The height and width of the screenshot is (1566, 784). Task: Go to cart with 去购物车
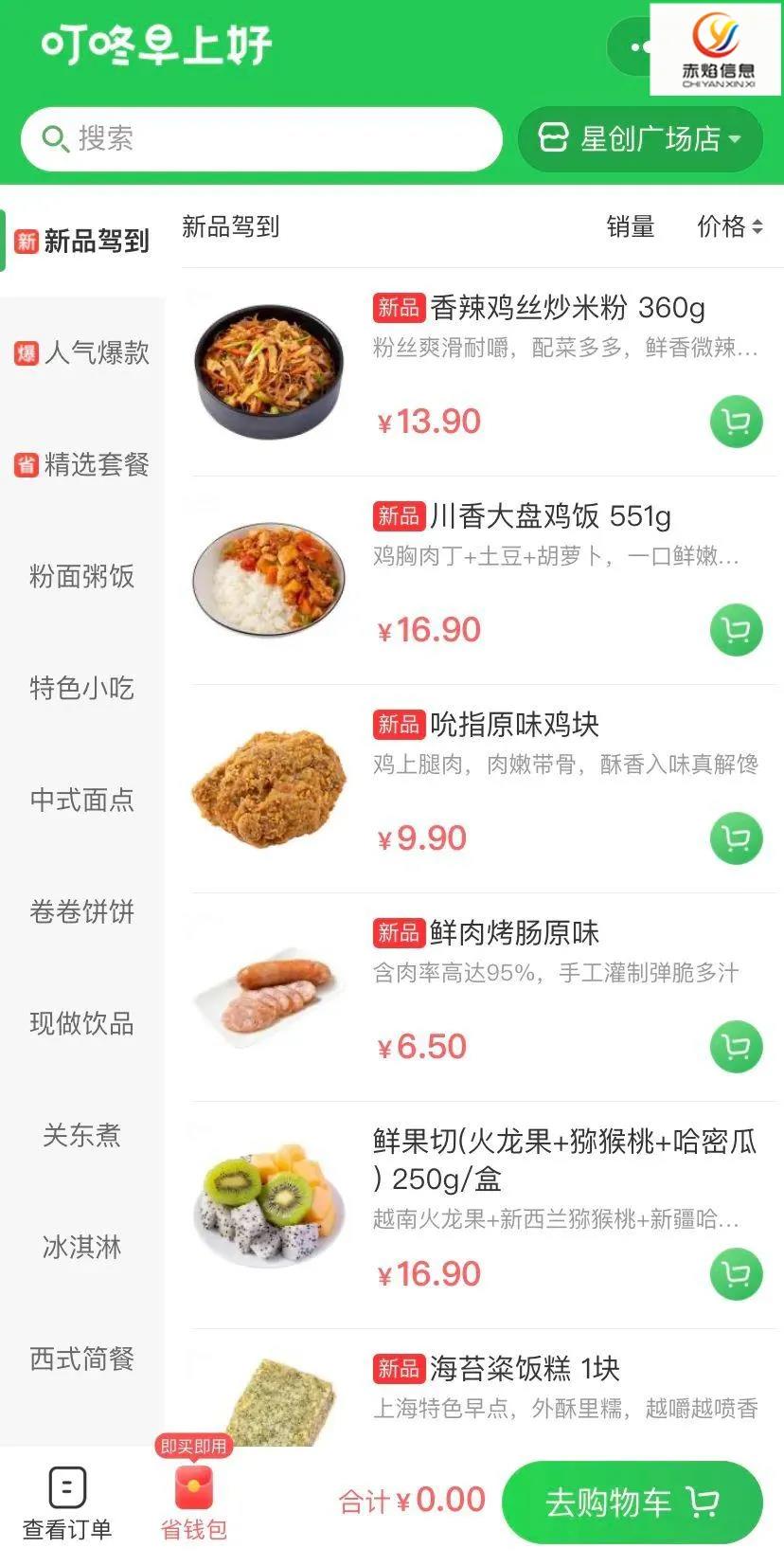click(632, 1503)
